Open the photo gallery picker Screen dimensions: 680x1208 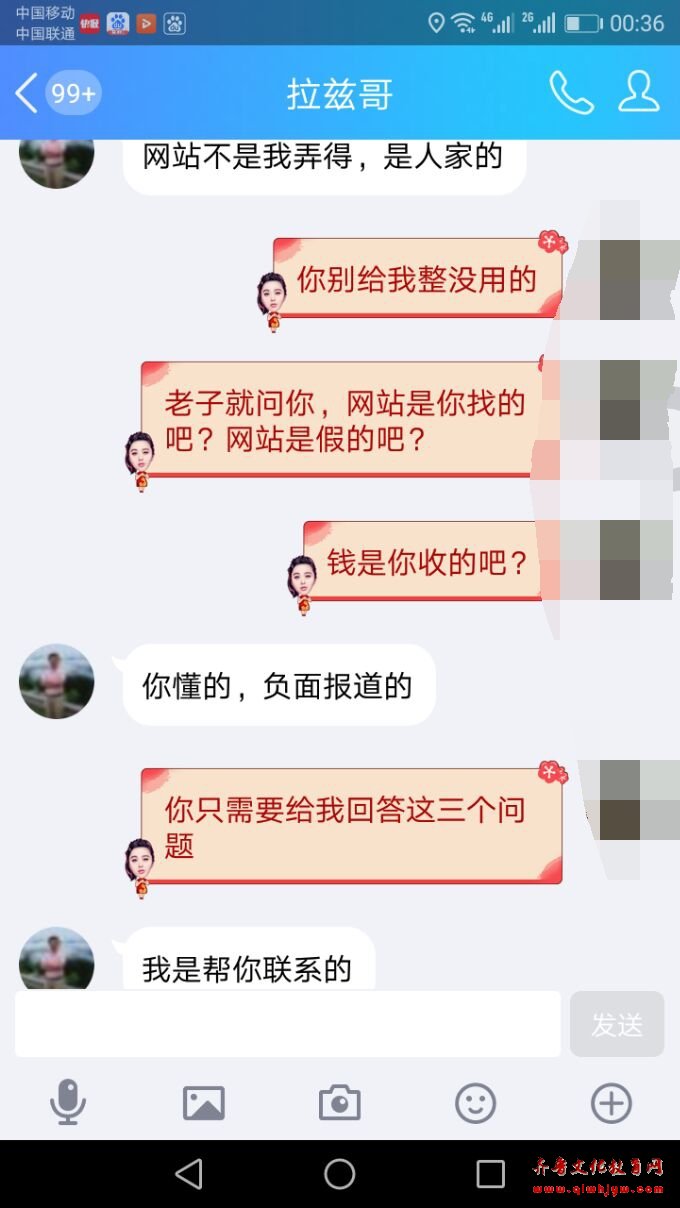coord(204,1103)
